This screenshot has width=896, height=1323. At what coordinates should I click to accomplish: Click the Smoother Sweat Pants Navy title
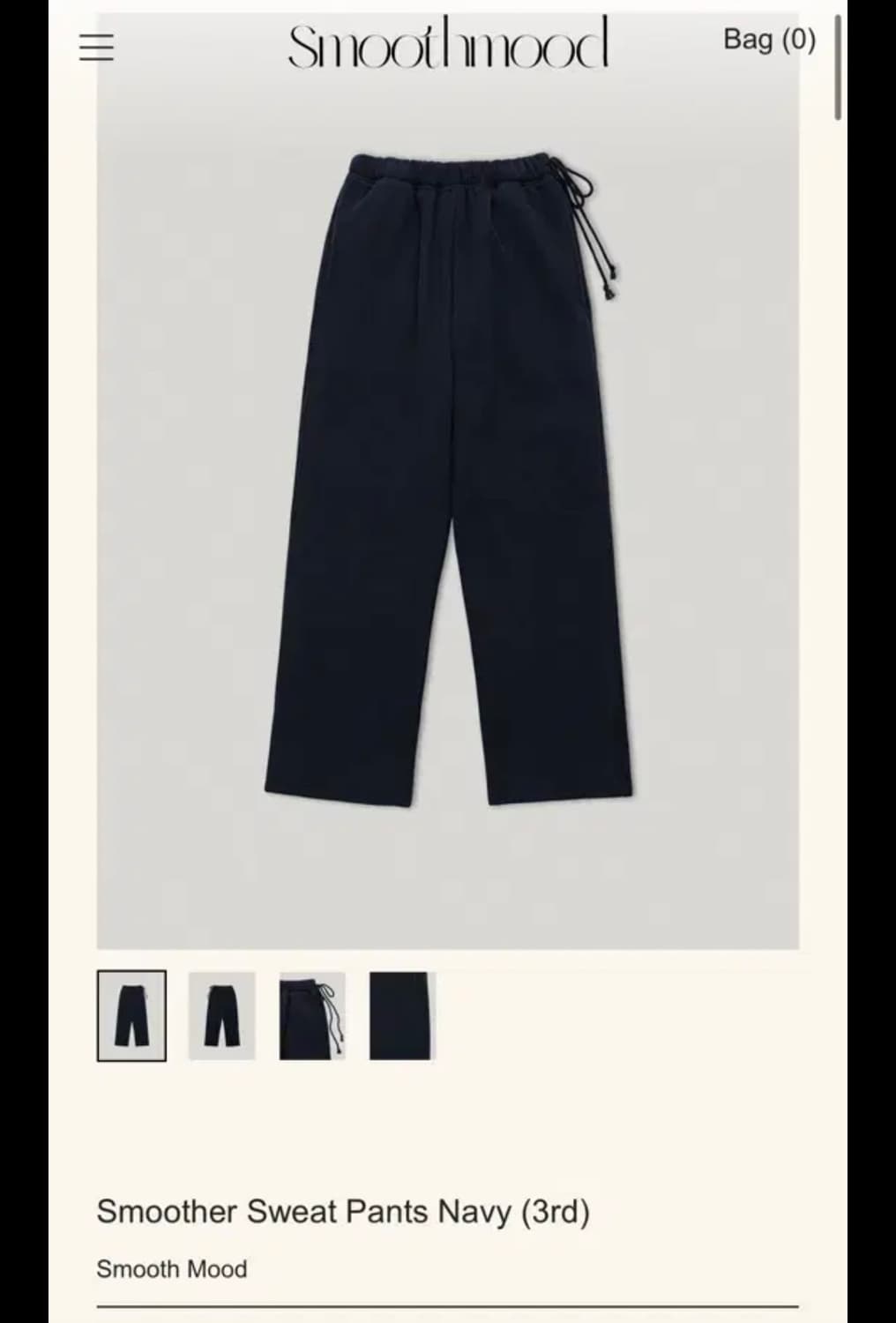(344, 1212)
